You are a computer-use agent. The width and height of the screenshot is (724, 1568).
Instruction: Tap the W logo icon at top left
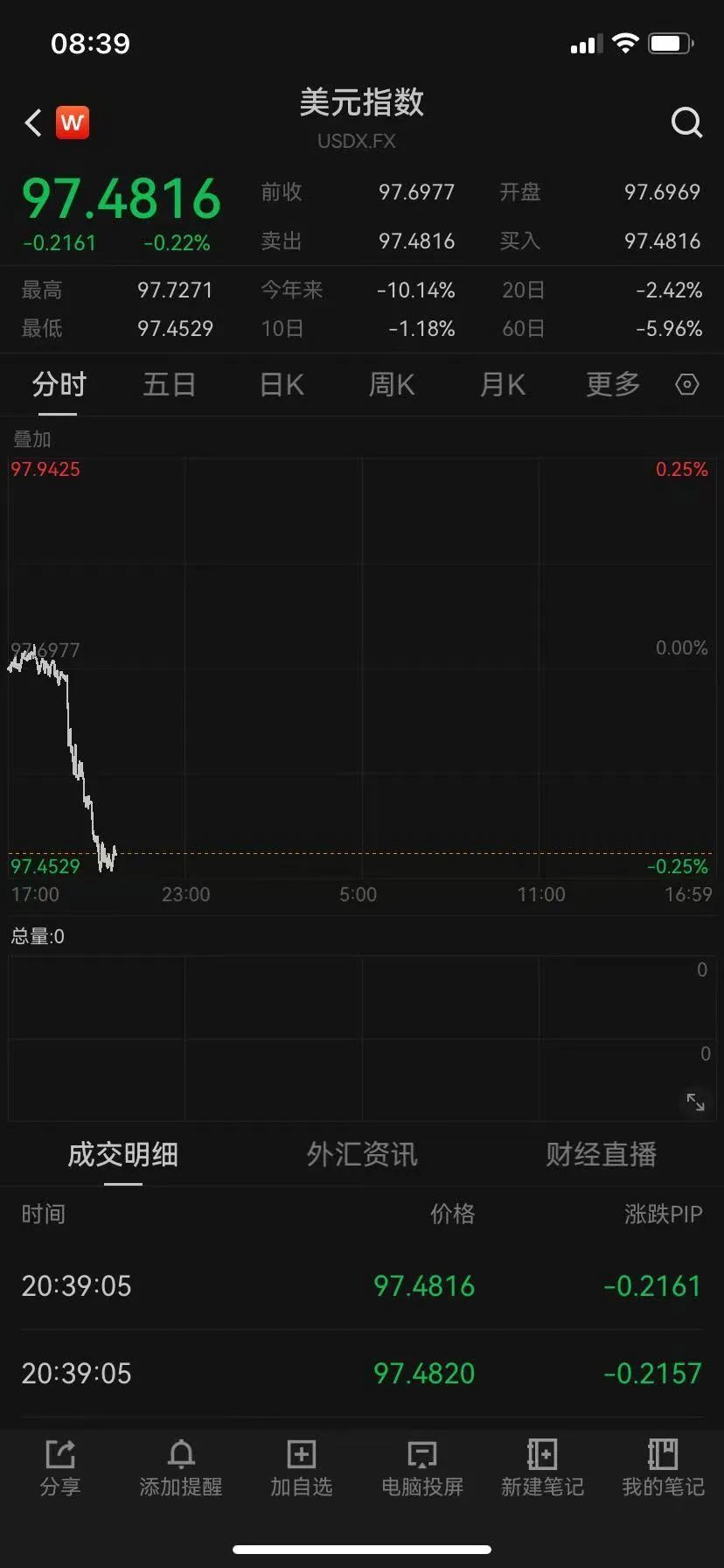pos(73,122)
